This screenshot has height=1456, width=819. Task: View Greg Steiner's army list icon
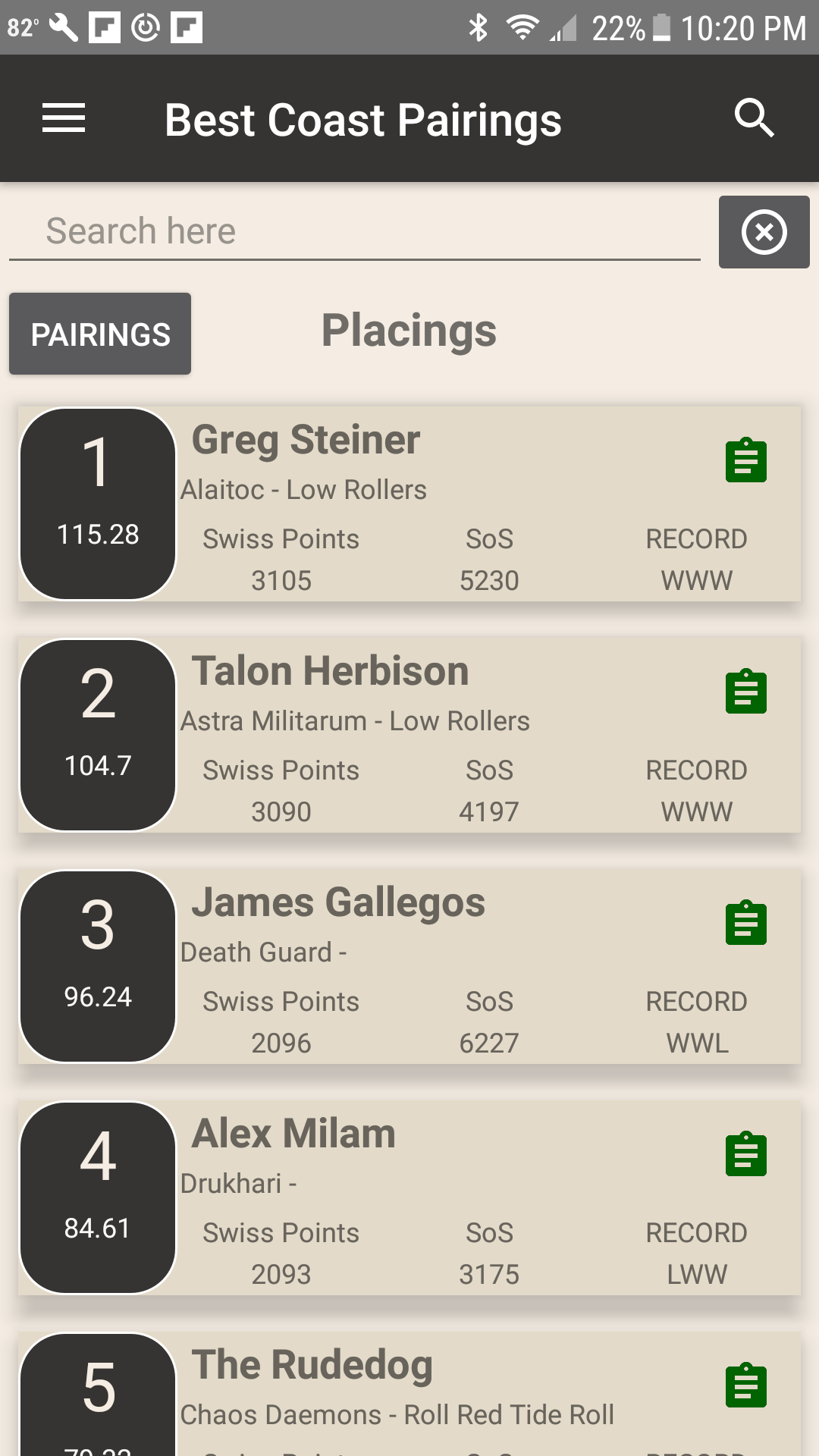click(746, 460)
